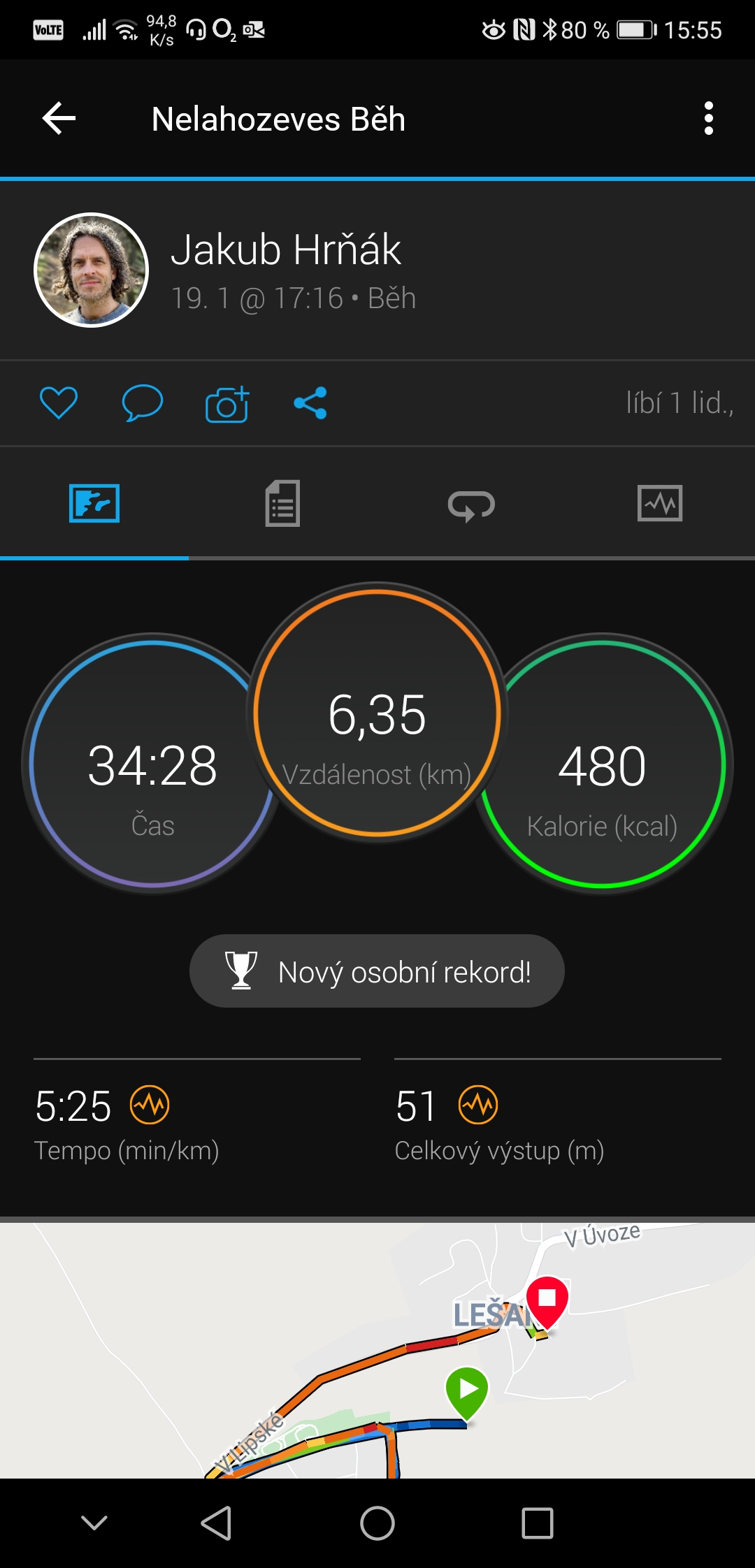755x1568 pixels.
Task: Open recent apps from the navigation bar
Action: (538, 1523)
